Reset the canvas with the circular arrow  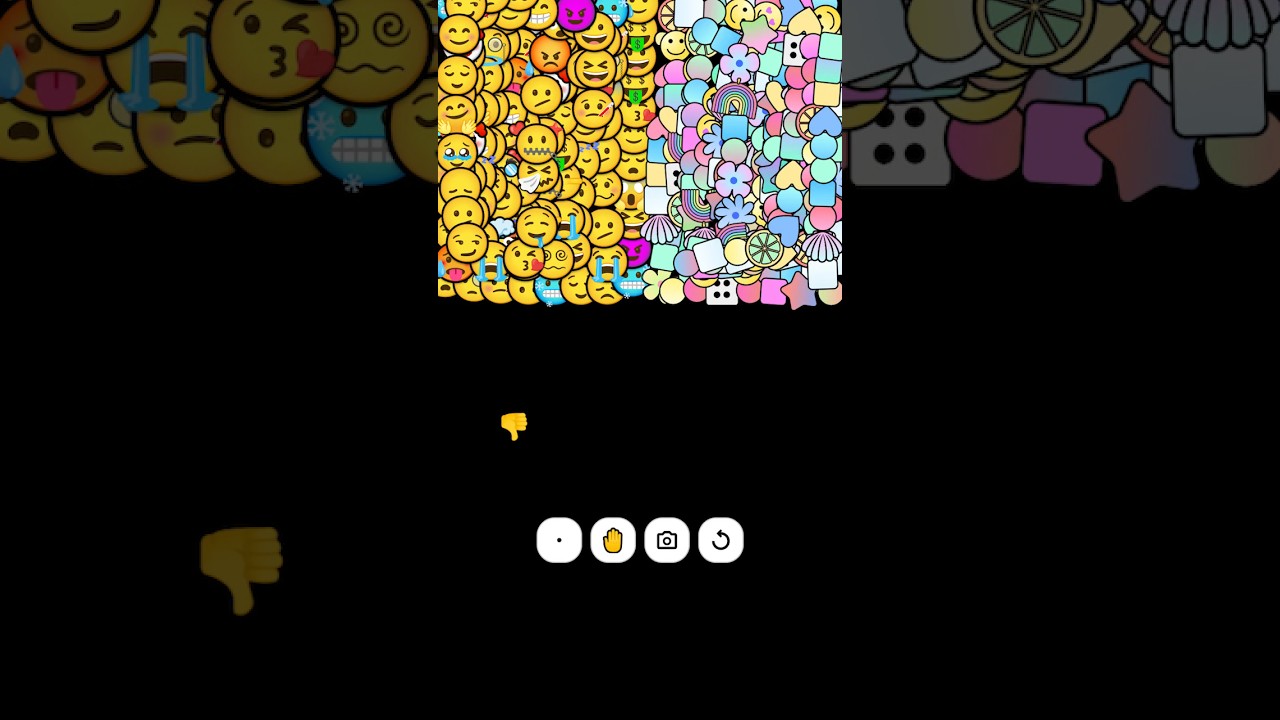tap(721, 541)
